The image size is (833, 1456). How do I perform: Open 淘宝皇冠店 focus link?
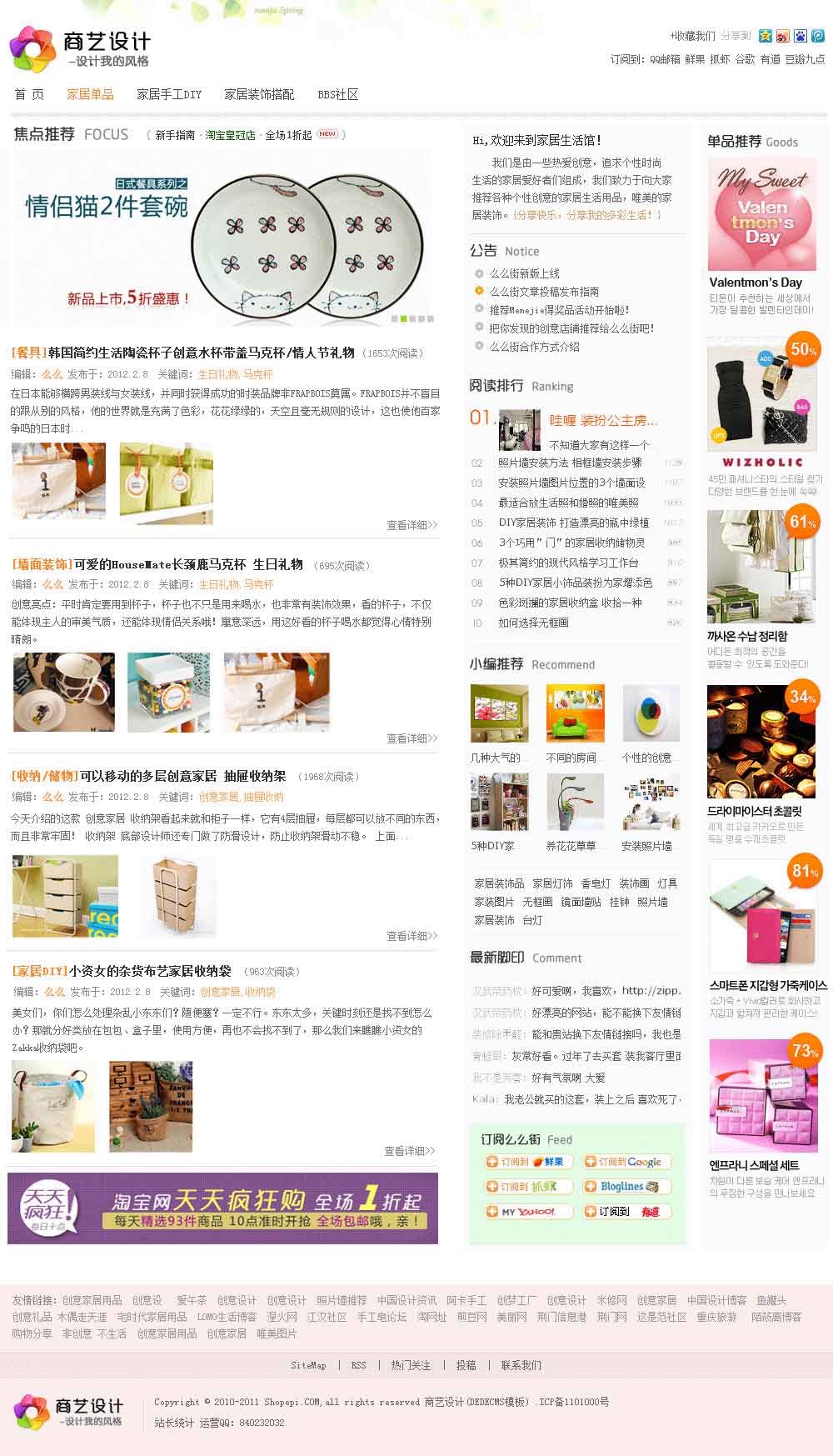(x=230, y=135)
